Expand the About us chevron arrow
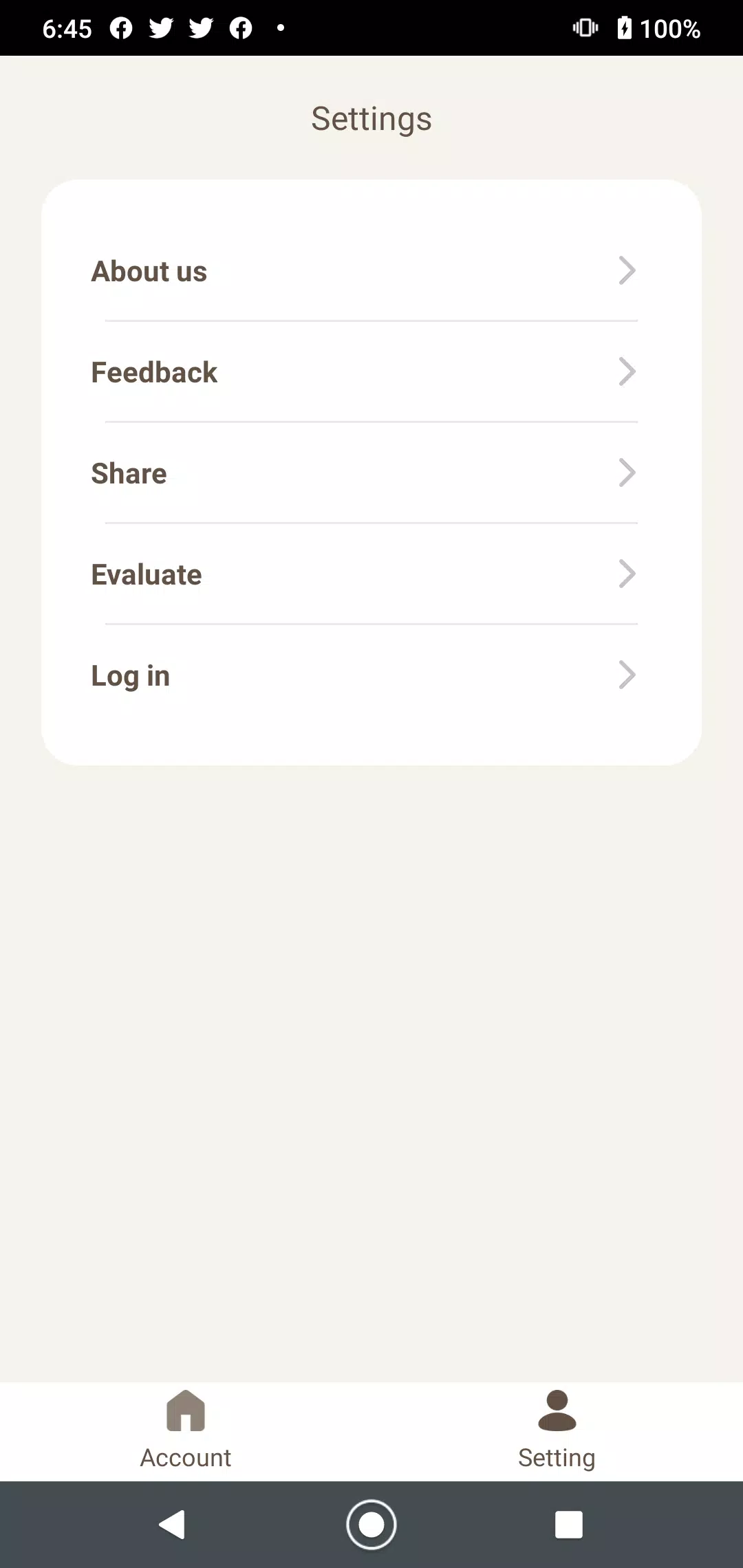 click(x=626, y=270)
